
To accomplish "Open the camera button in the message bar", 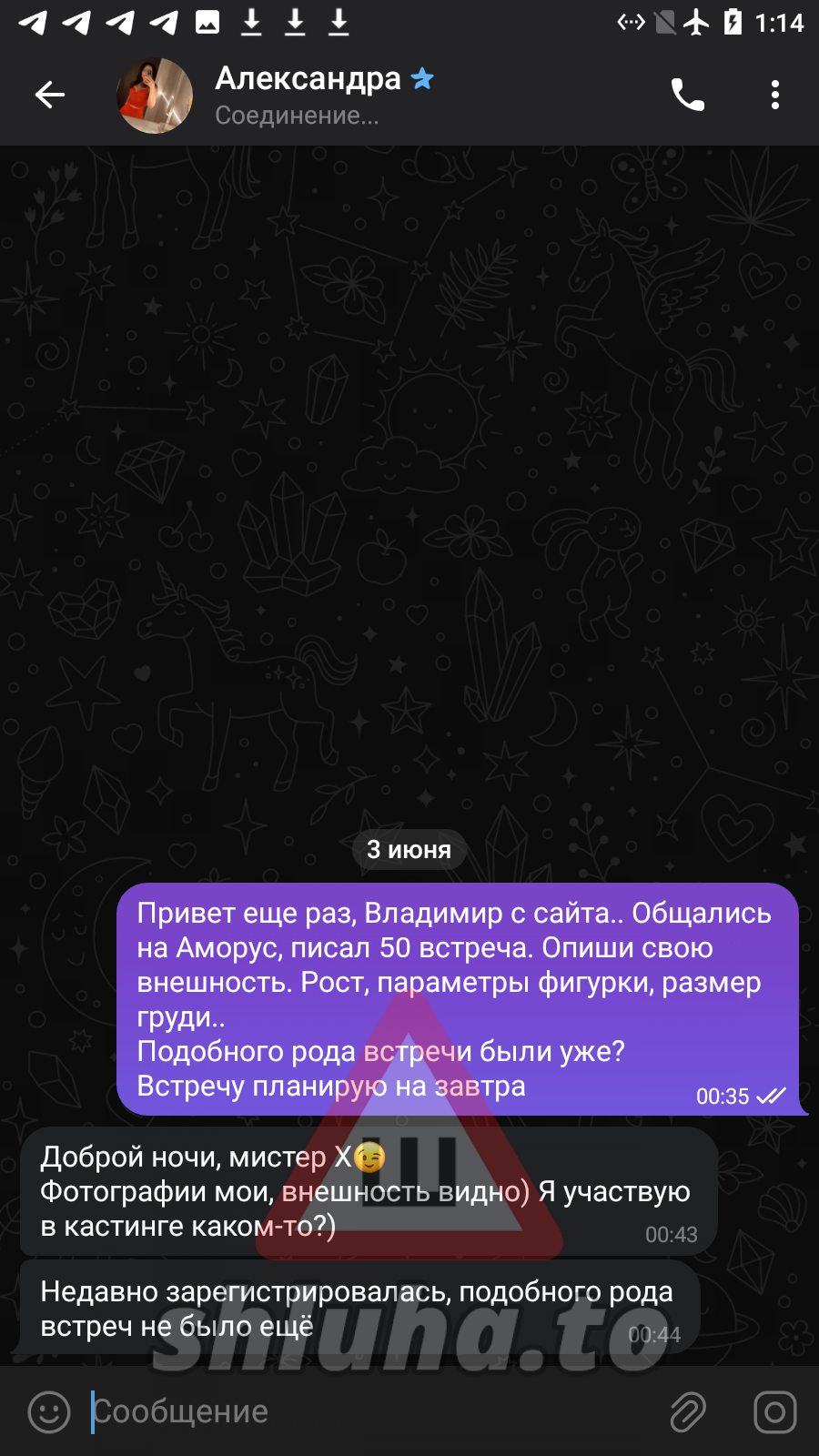I will [775, 1412].
